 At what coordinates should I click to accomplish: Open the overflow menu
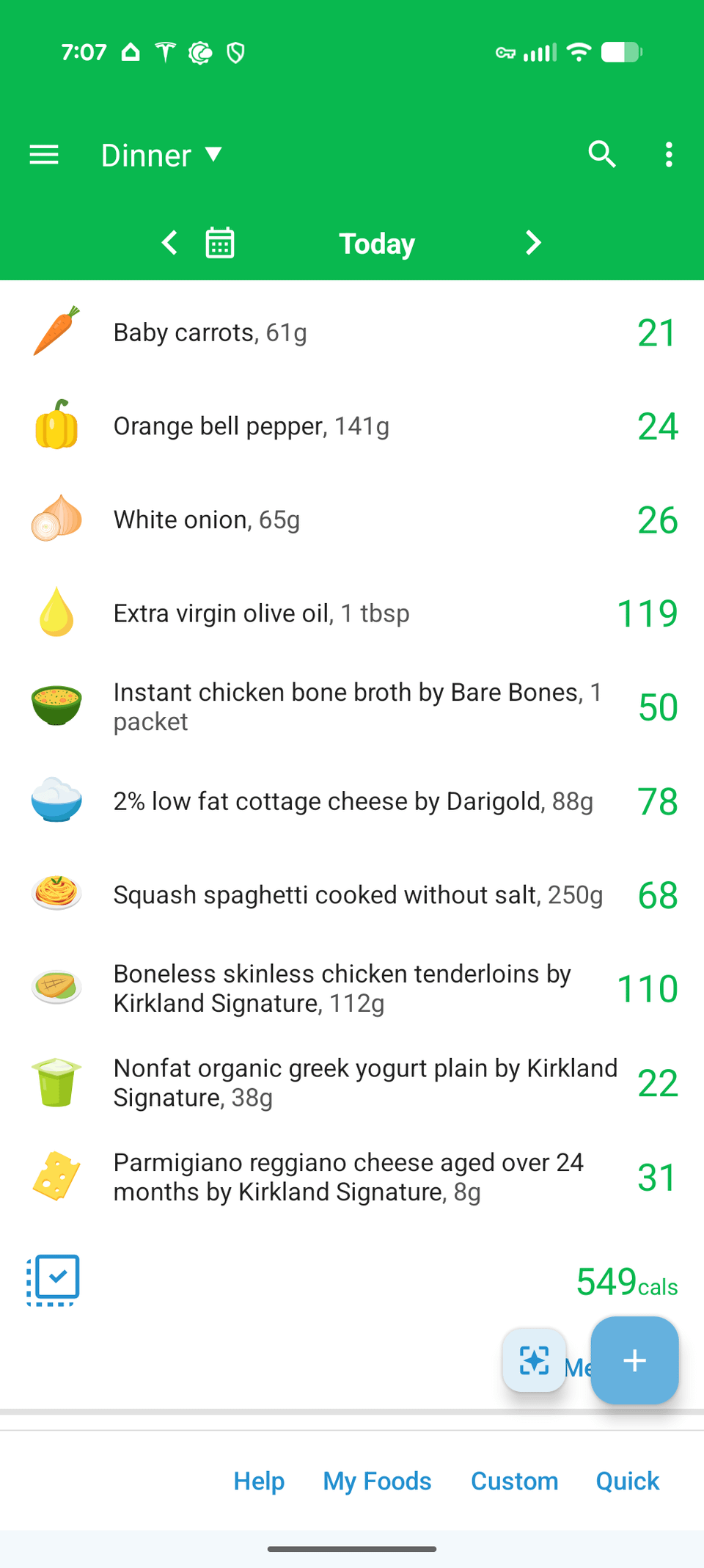[669, 155]
